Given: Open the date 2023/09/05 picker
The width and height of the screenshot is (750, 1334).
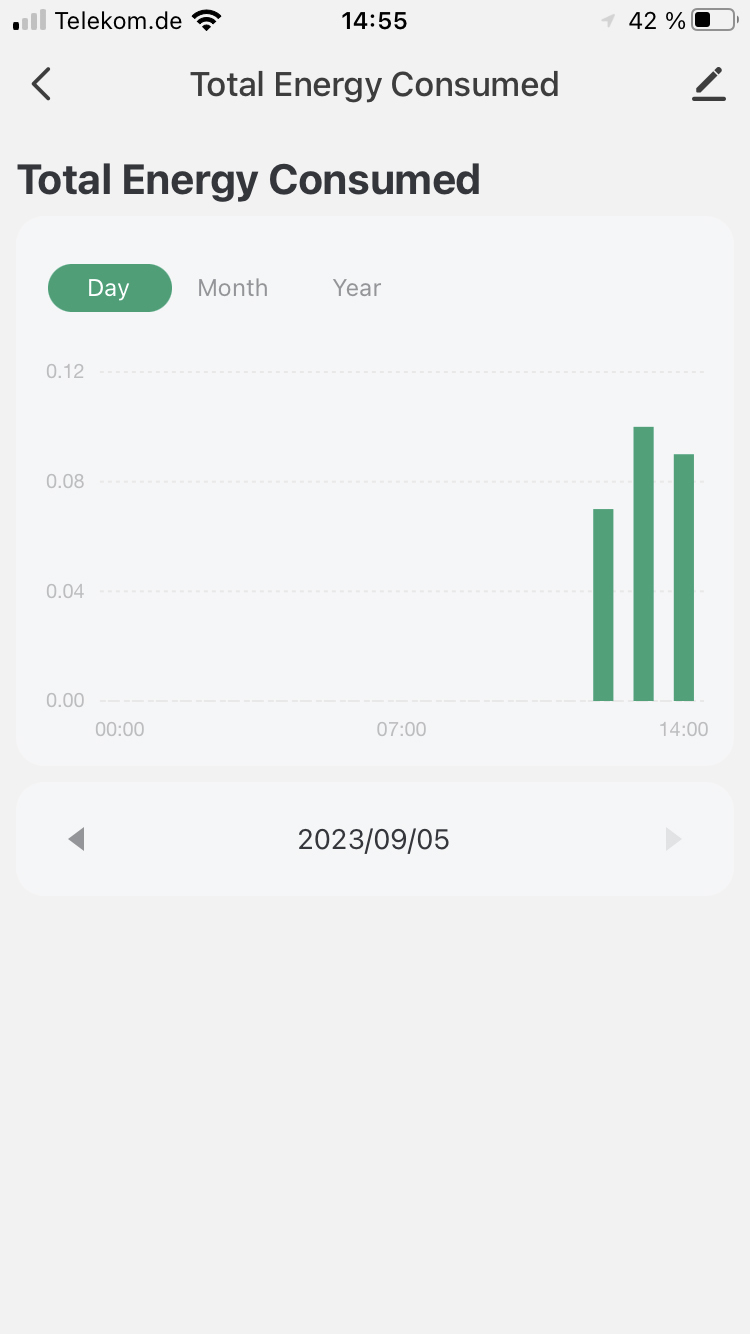Looking at the screenshot, I should pyautogui.click(x=374, y=839).
